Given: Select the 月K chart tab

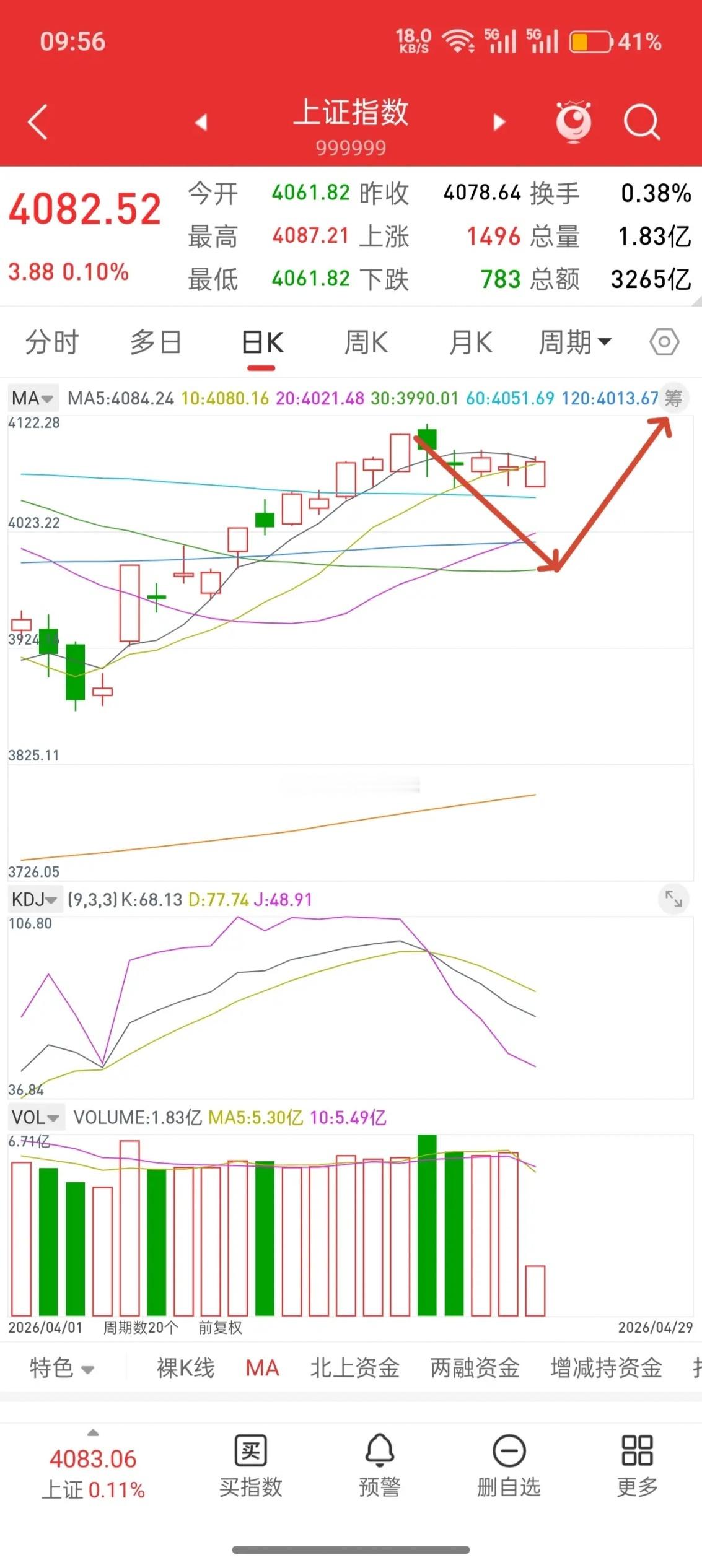Looking at the screenshot, I should (x=471, y=342).
